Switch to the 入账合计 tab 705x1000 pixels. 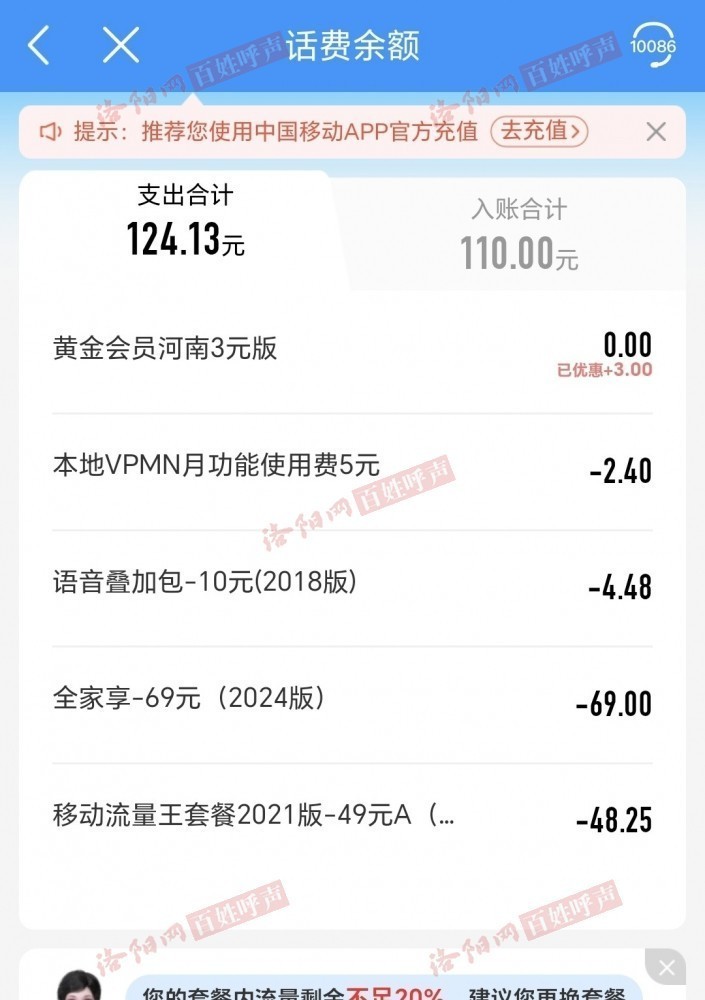(519, 232)
